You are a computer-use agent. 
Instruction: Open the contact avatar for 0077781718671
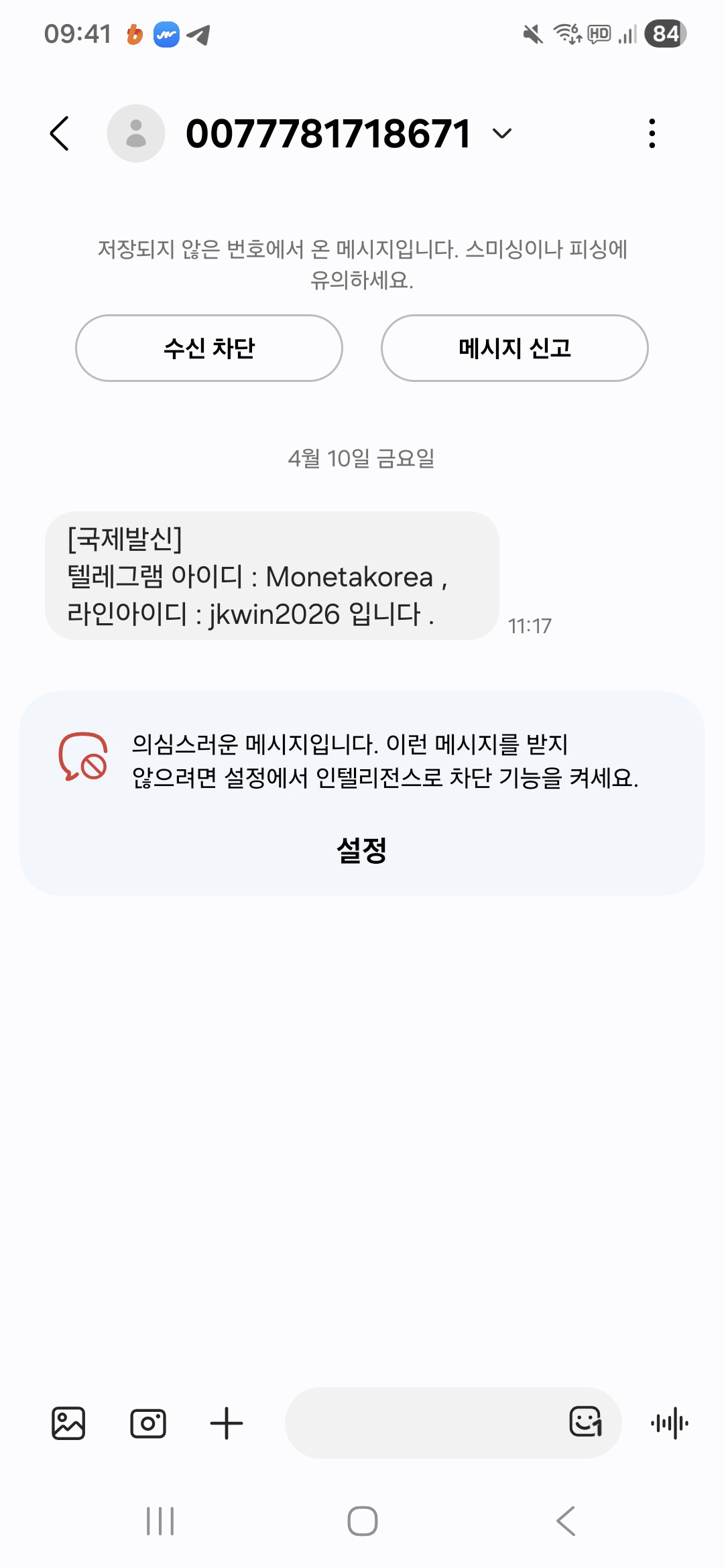click(x=136, y=133)
